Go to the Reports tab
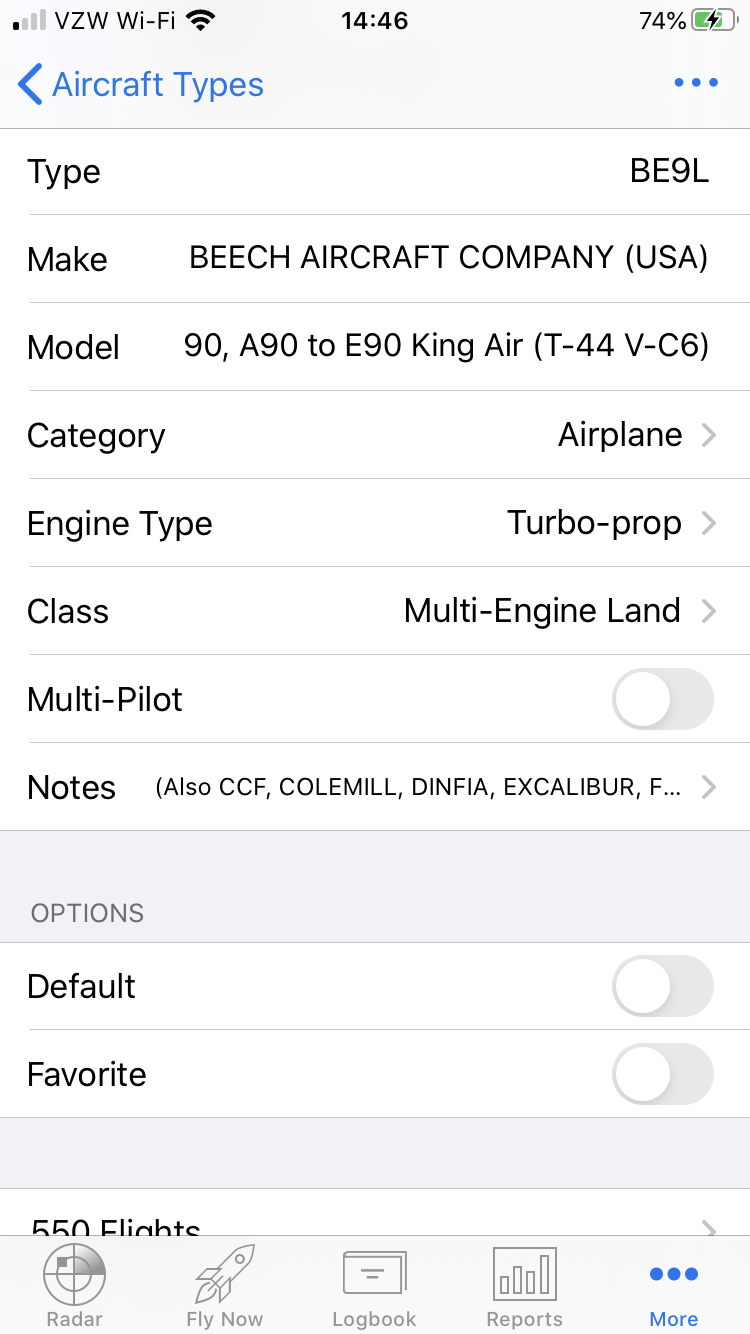Viewport: 750px width, 1334px height. (525, 1286)
